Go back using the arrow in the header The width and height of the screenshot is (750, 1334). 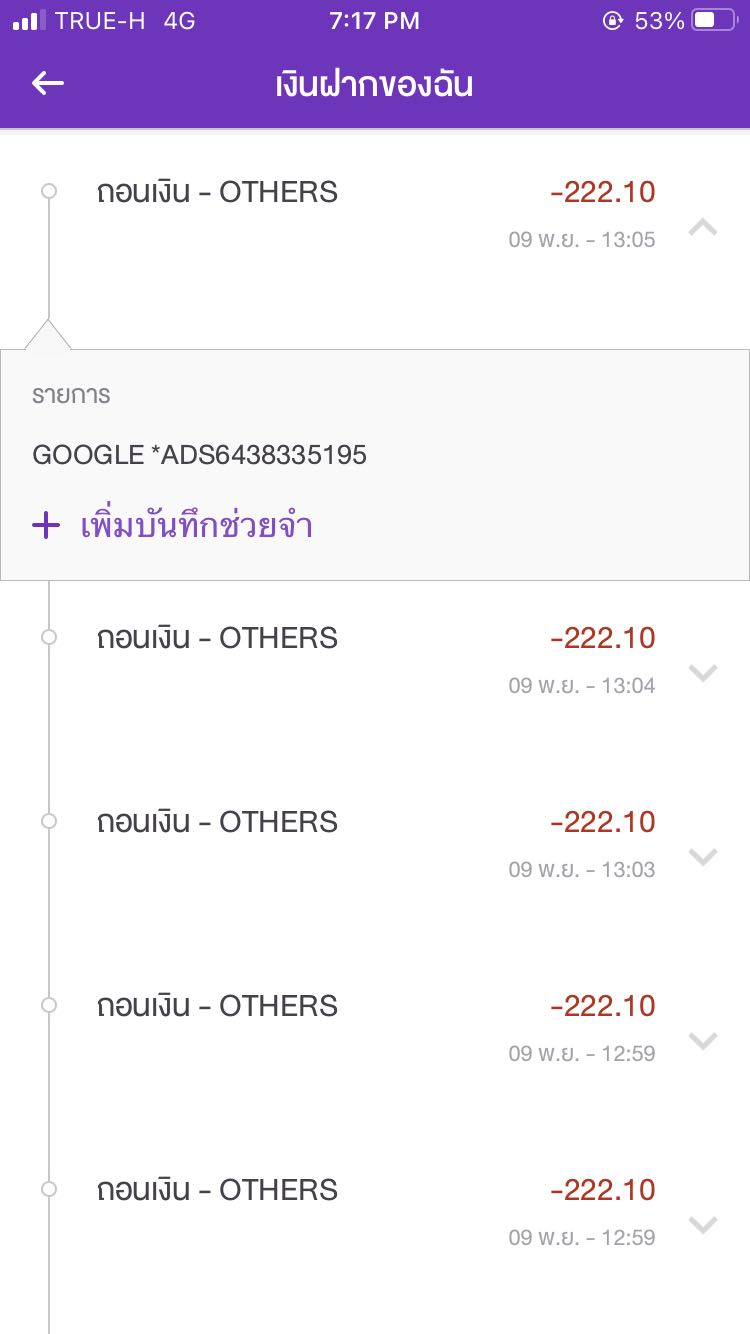(48, 84)
